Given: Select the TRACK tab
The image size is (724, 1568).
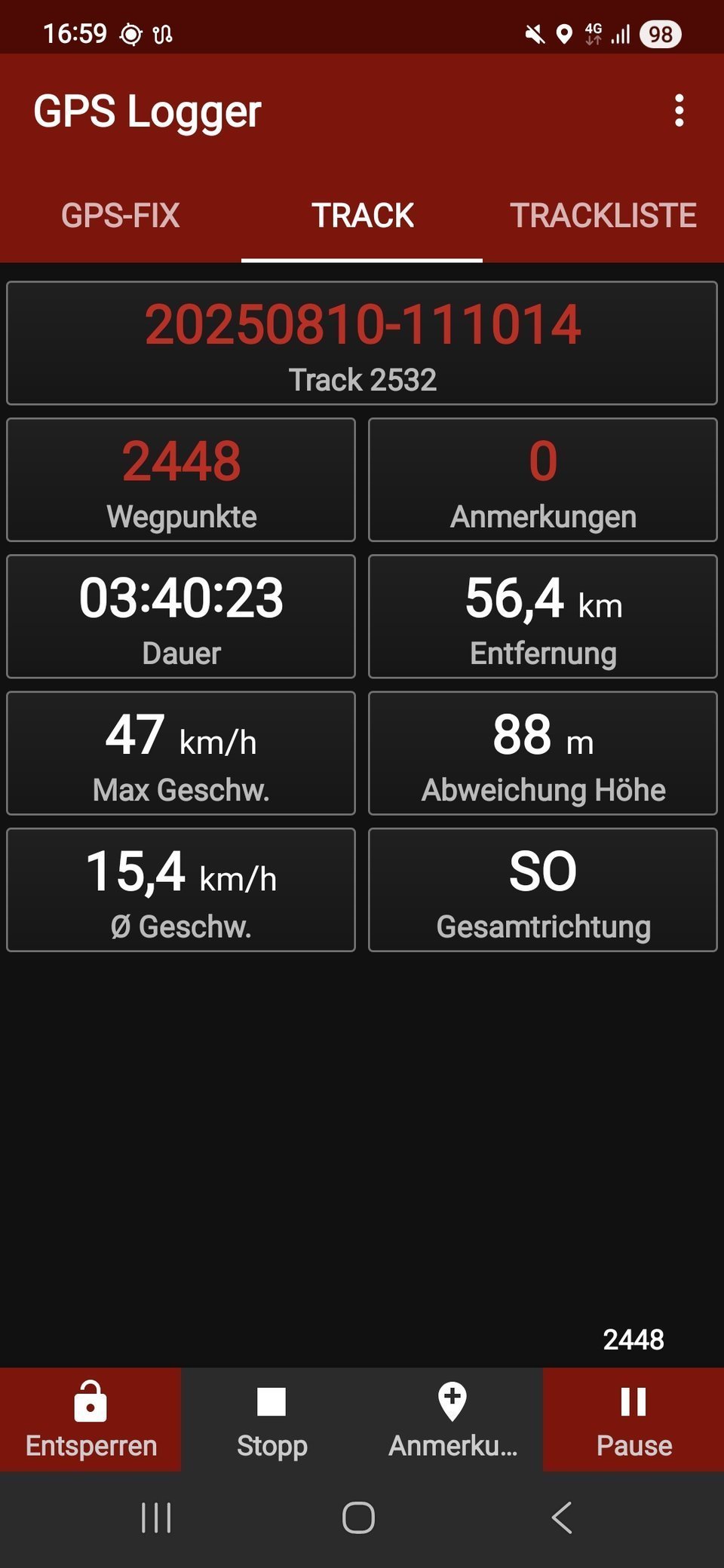Looking at the screenshot, I should click(x=362, y=216).
